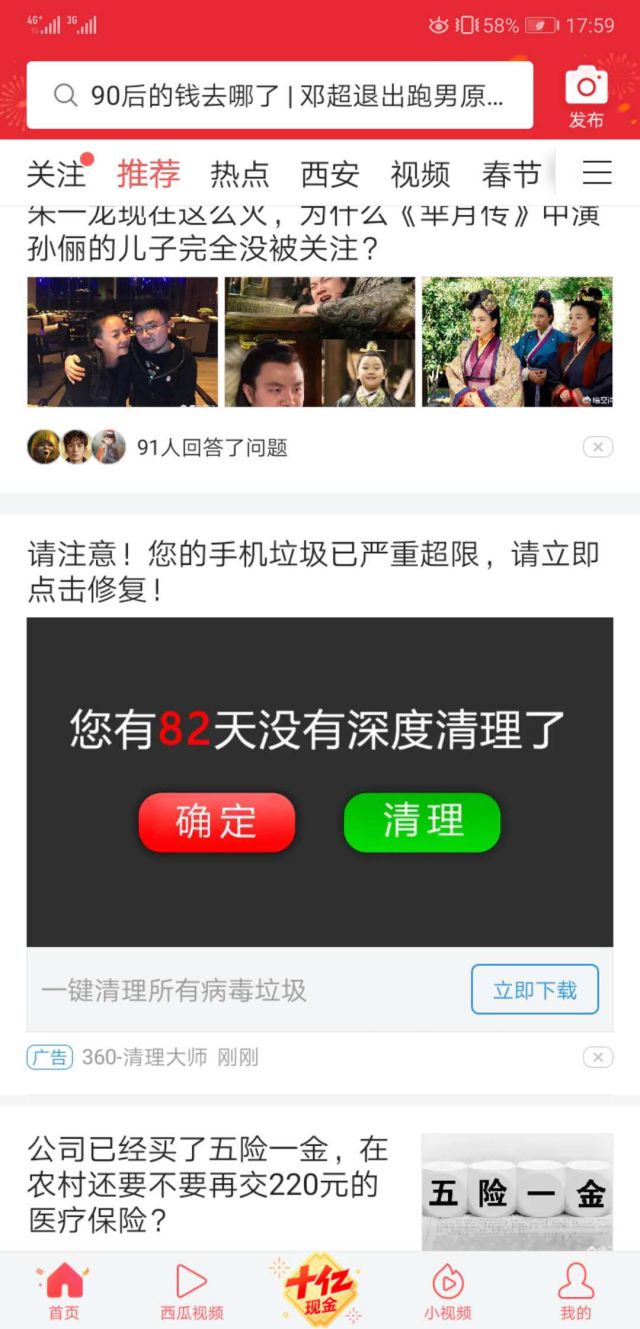This screenshot has height=1329, width=640.
Task: Switch to the 热点 tab
Action: click(239, 174)
